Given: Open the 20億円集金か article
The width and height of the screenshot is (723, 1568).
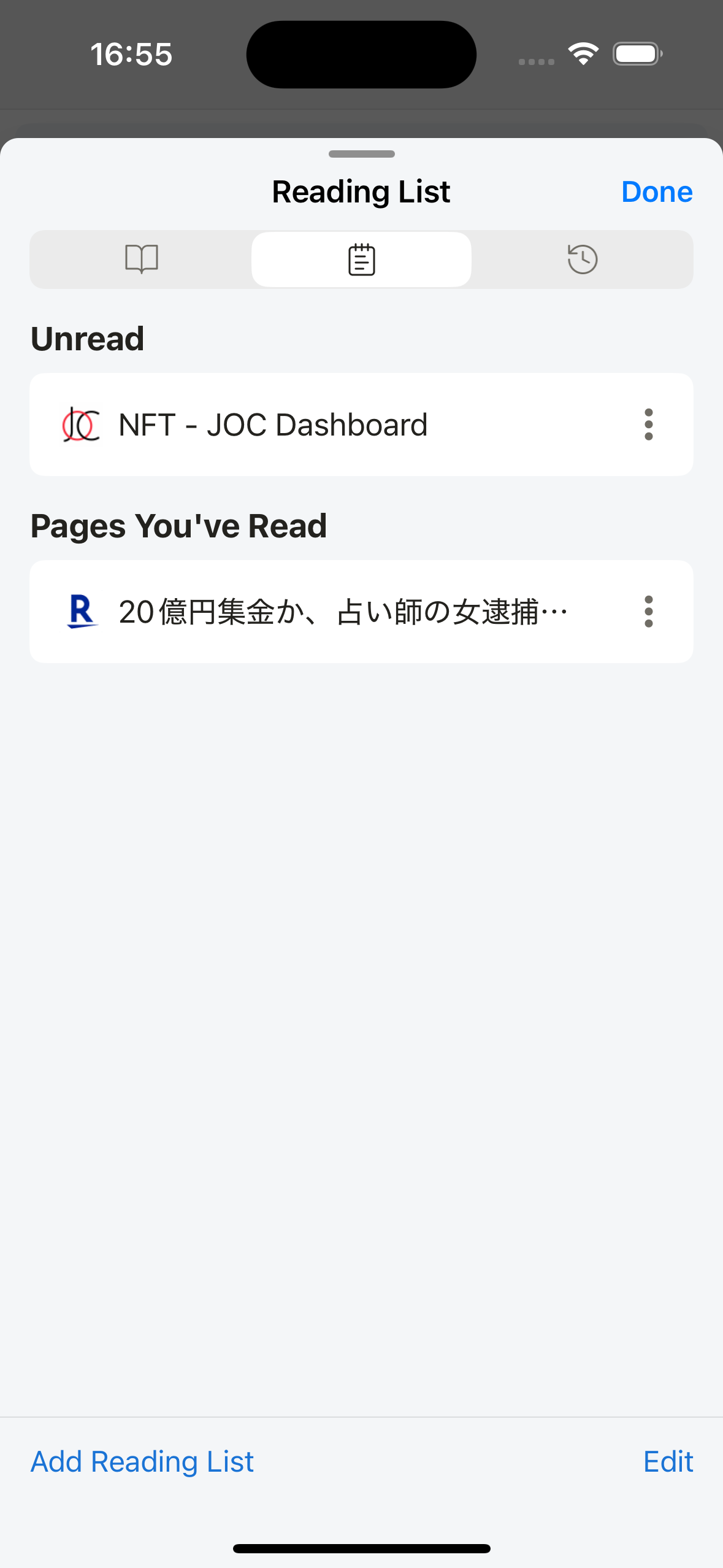Looking at the screenshot, I should point(342,612).
